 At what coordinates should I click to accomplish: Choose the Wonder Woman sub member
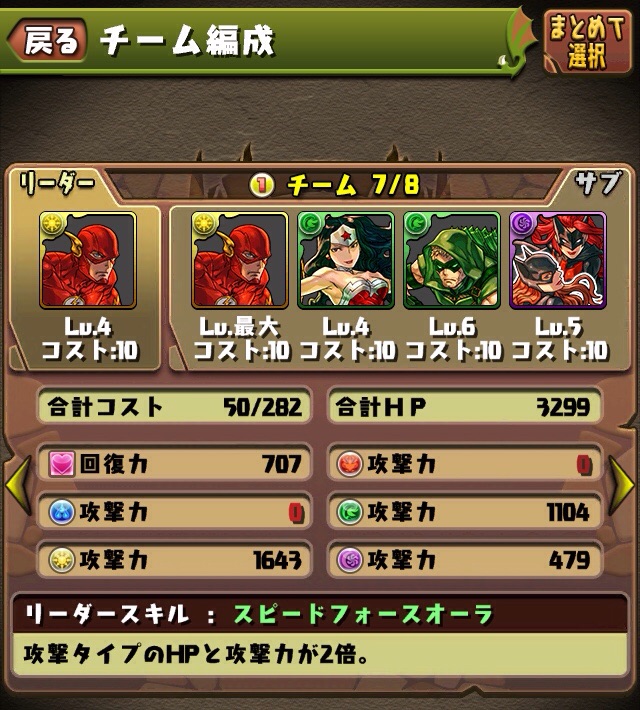click(x=345, y=260)
